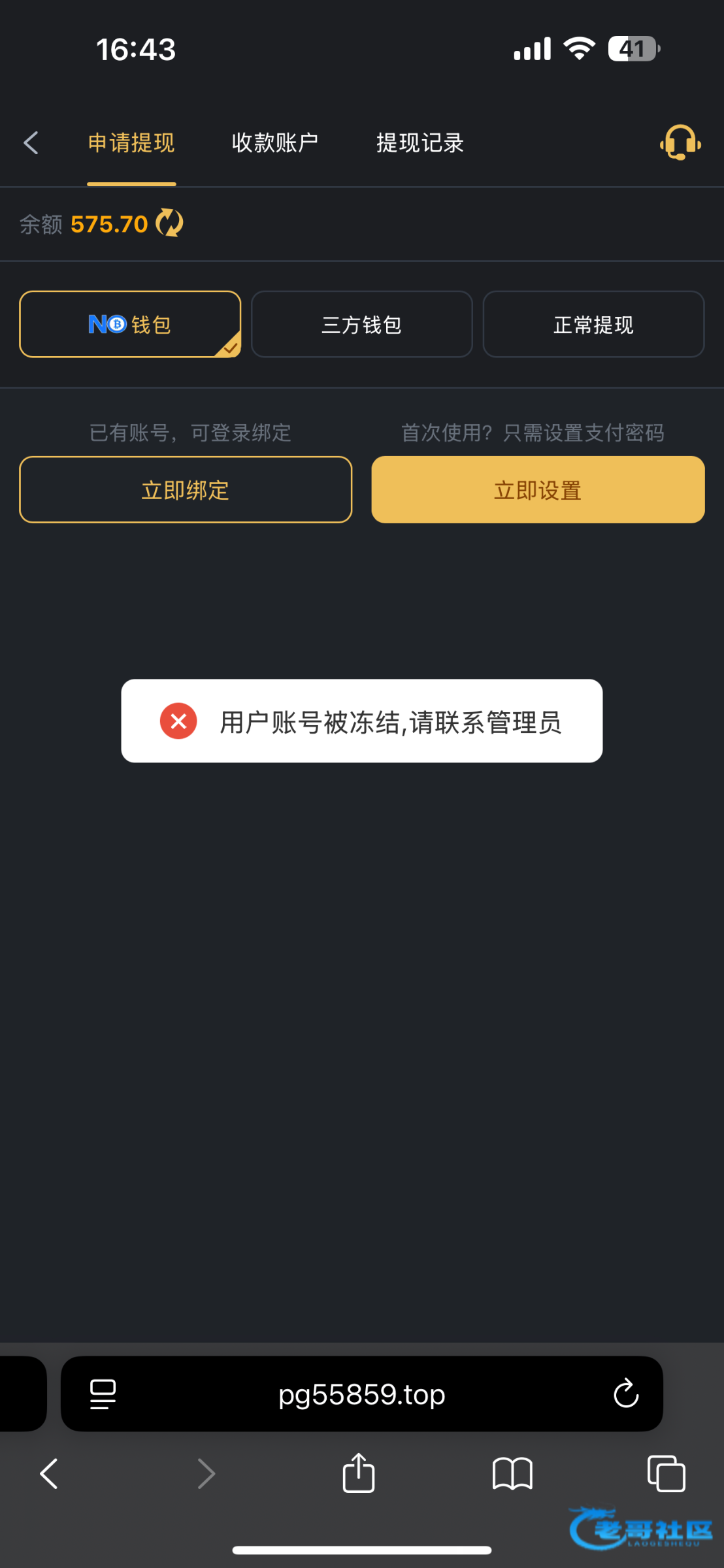Select the NO钱包 withdrawal option

pos(130,324)
